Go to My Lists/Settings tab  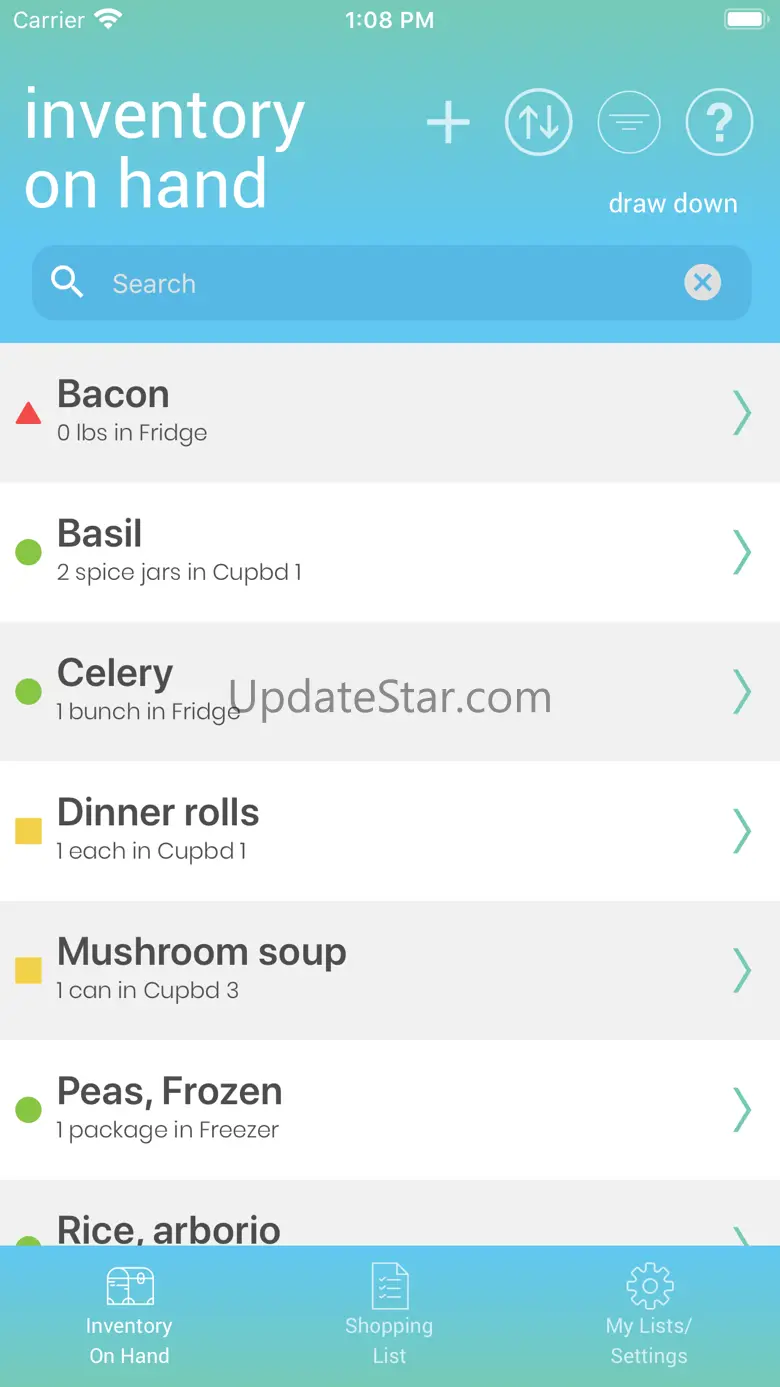click(649, 1314)
